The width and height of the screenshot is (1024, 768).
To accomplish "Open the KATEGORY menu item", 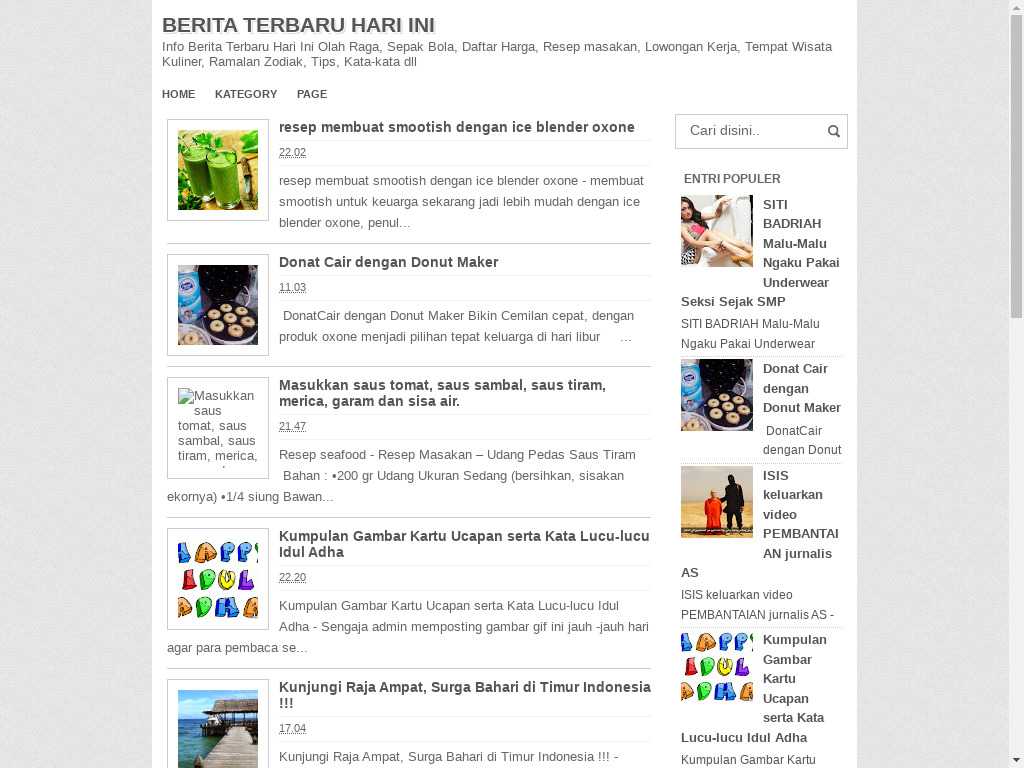I will (x=245, y=94).
